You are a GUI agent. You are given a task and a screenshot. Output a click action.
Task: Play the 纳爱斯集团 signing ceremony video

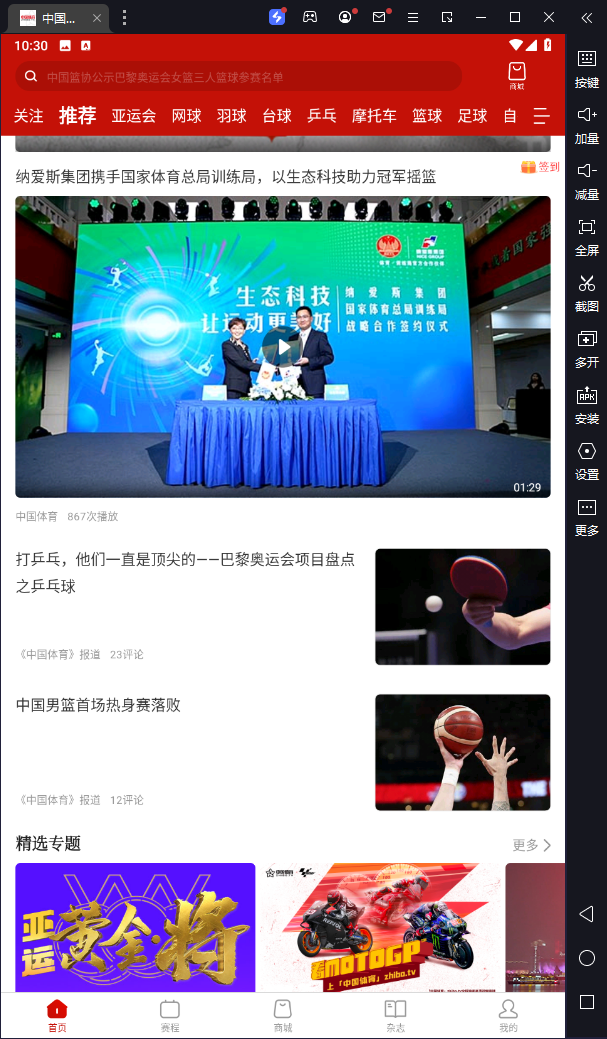283,347
